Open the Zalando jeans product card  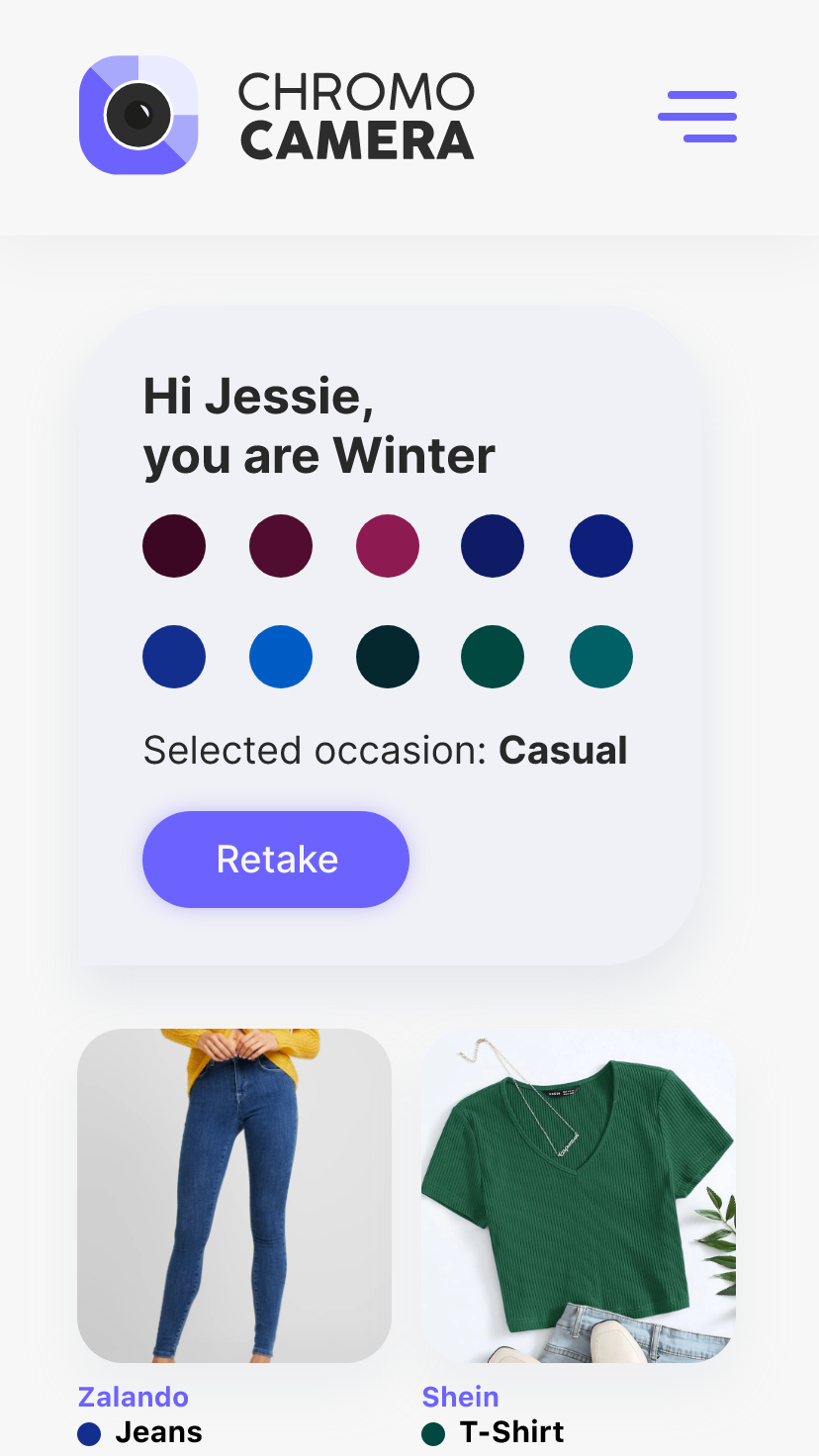234,1195
